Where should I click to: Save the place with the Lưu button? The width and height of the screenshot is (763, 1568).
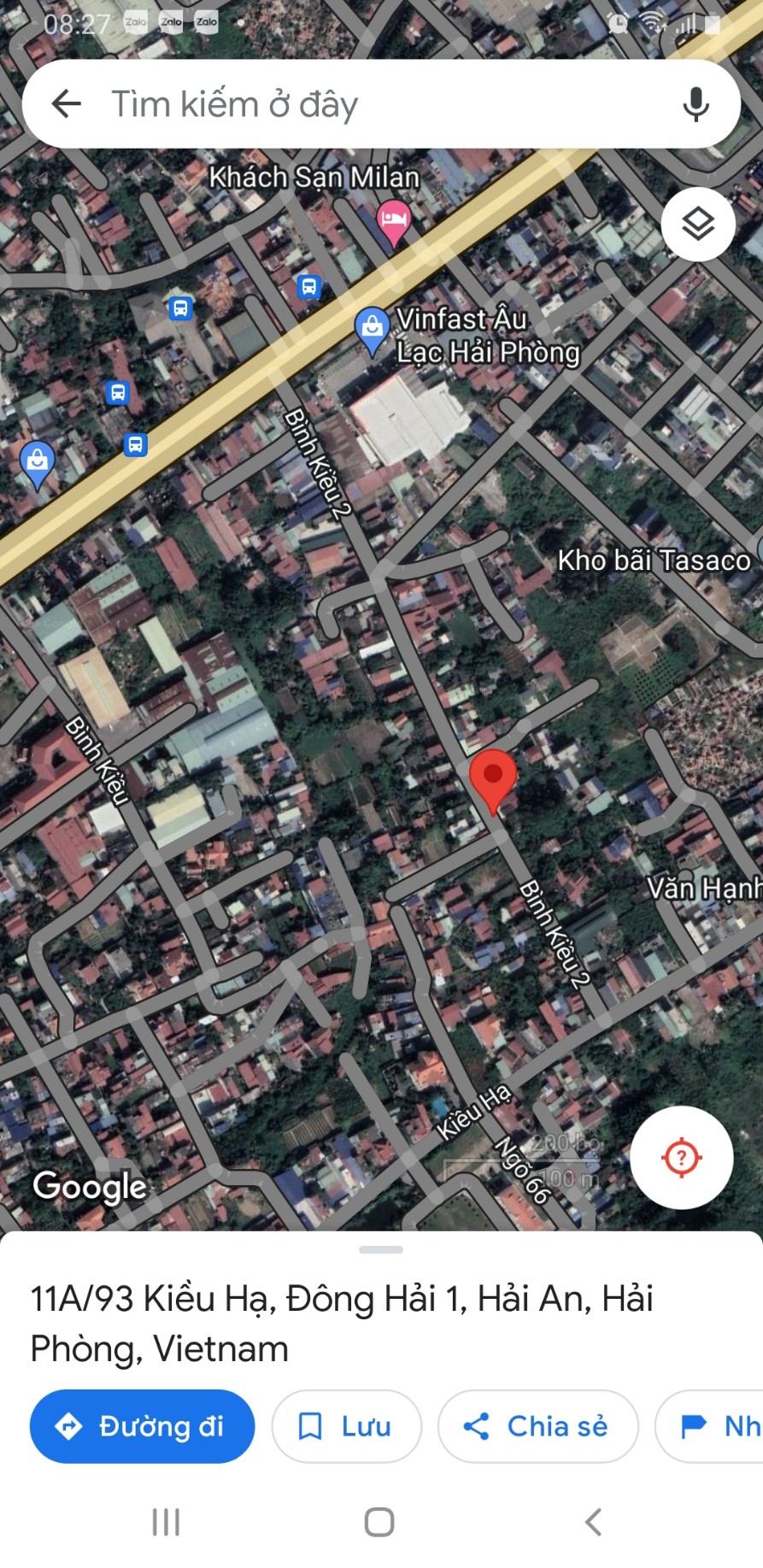[346, 1425]
